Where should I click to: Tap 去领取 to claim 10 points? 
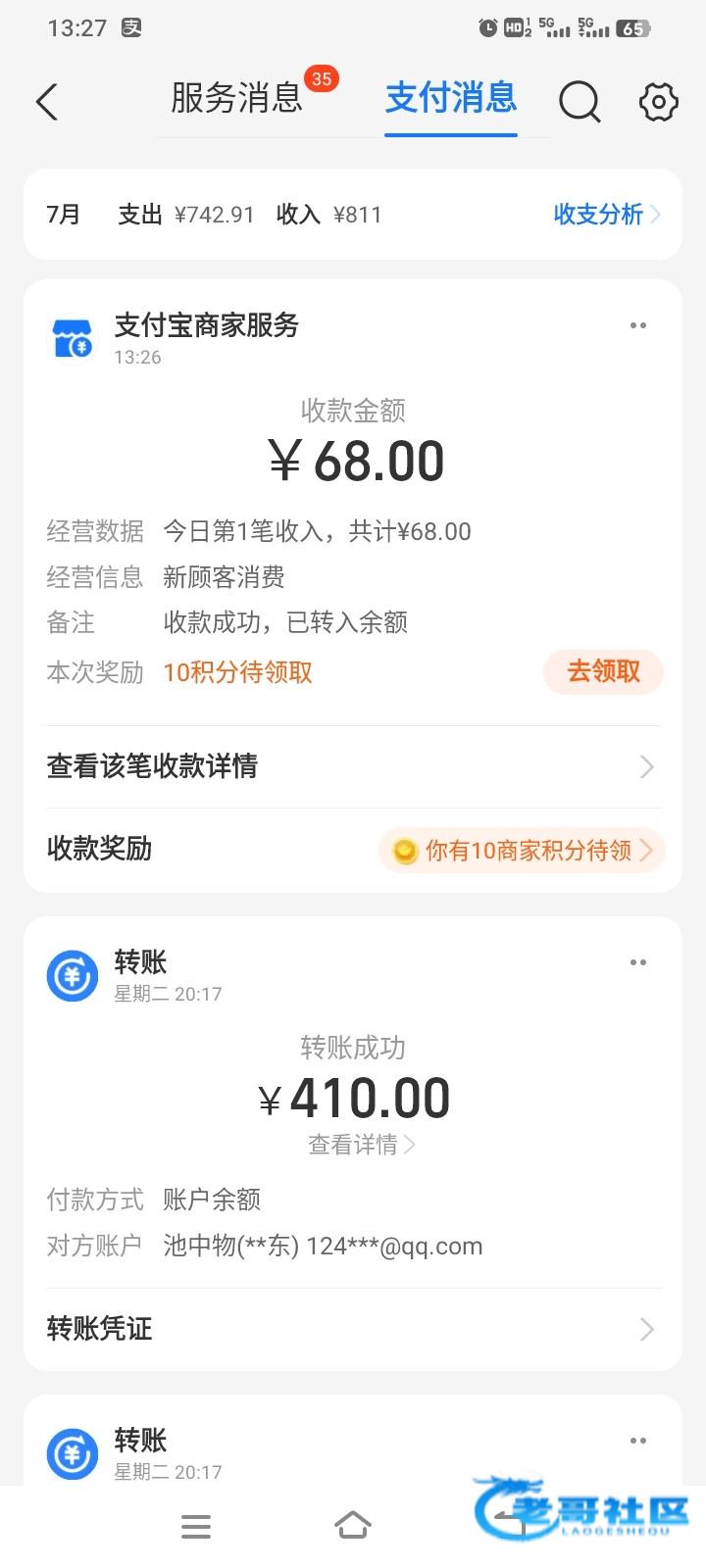(x=603, y=671)
